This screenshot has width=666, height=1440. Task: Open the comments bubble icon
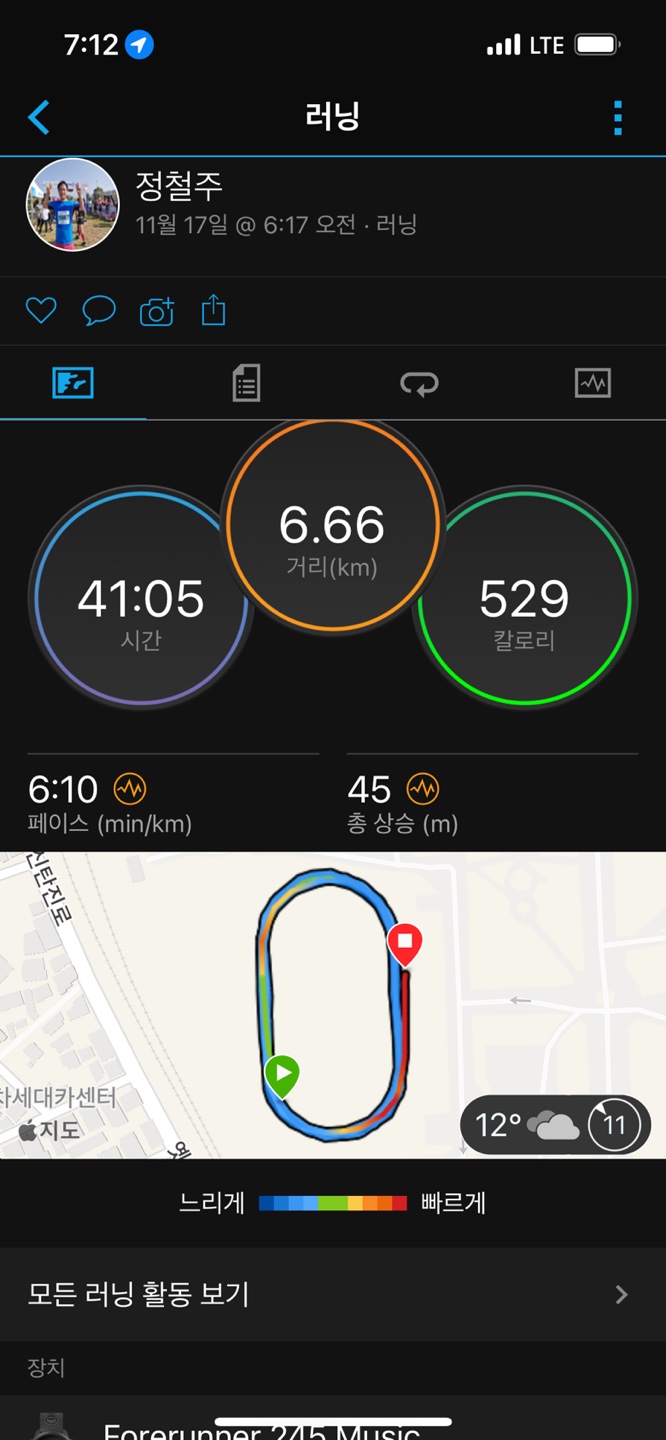[x=98, y=311]
